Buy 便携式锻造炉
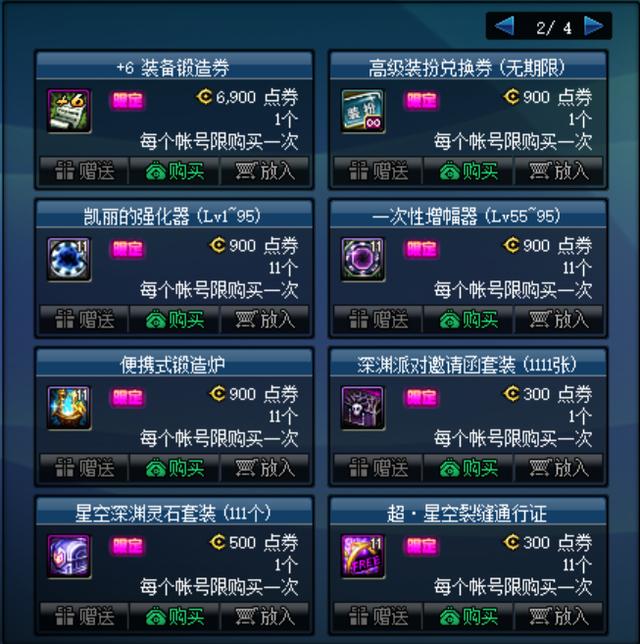The image size is (640, 644). pyautogui.click(x=175, y=467)
